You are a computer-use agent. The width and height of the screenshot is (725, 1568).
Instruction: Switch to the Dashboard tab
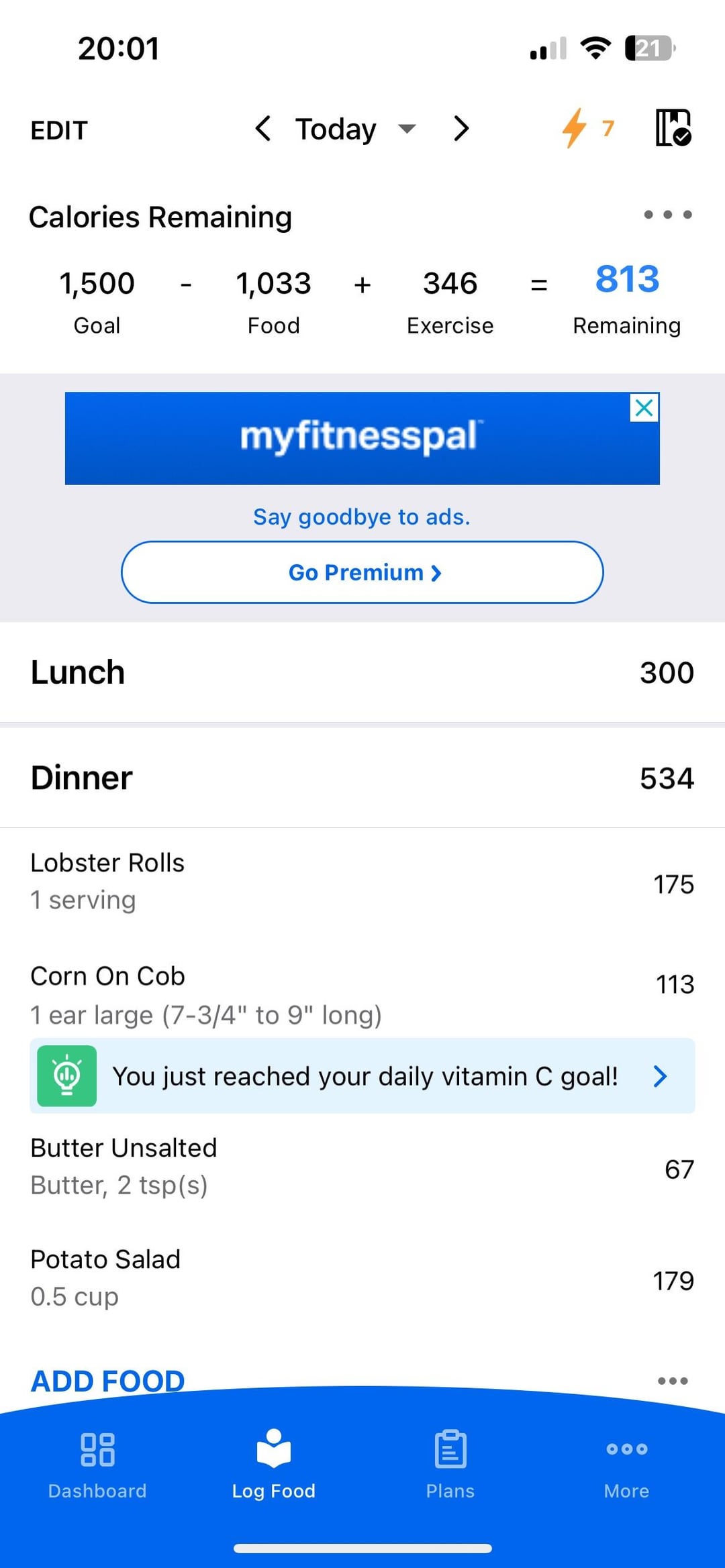coord(97,1465)
